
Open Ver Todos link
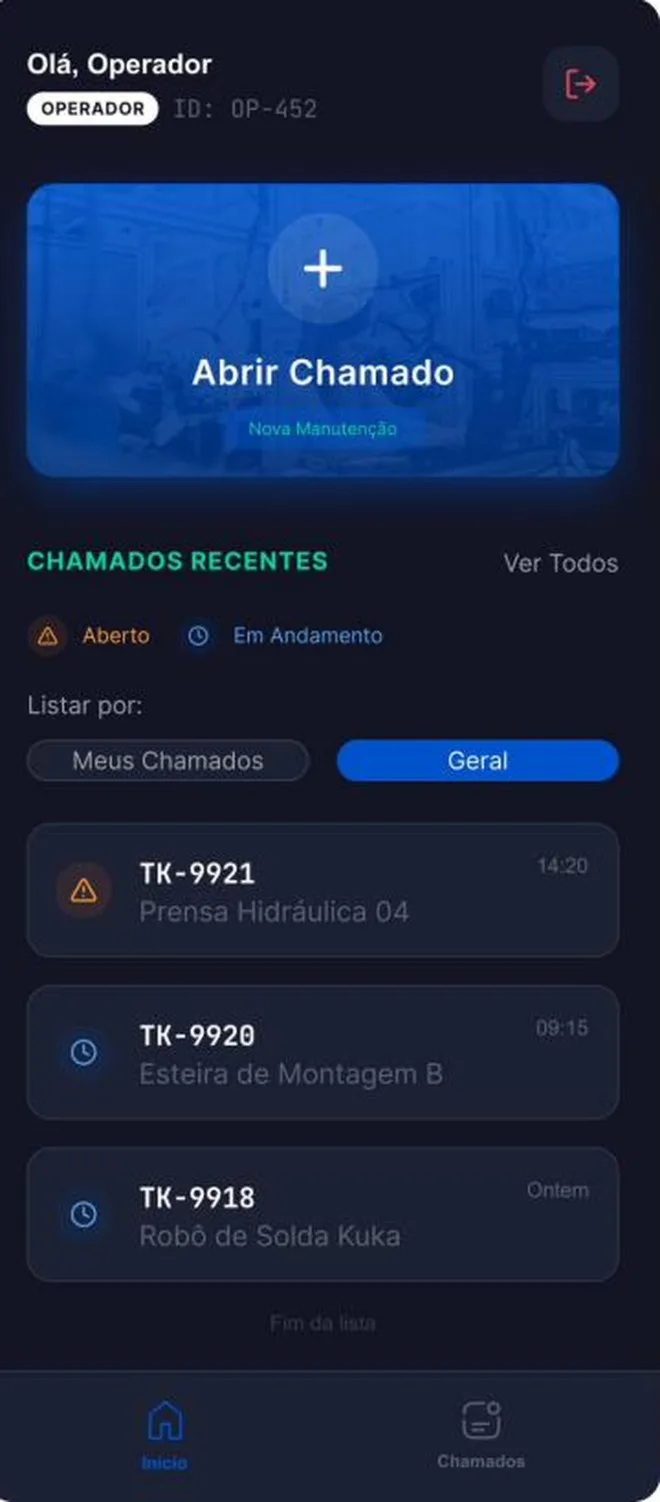coord(560,563)
